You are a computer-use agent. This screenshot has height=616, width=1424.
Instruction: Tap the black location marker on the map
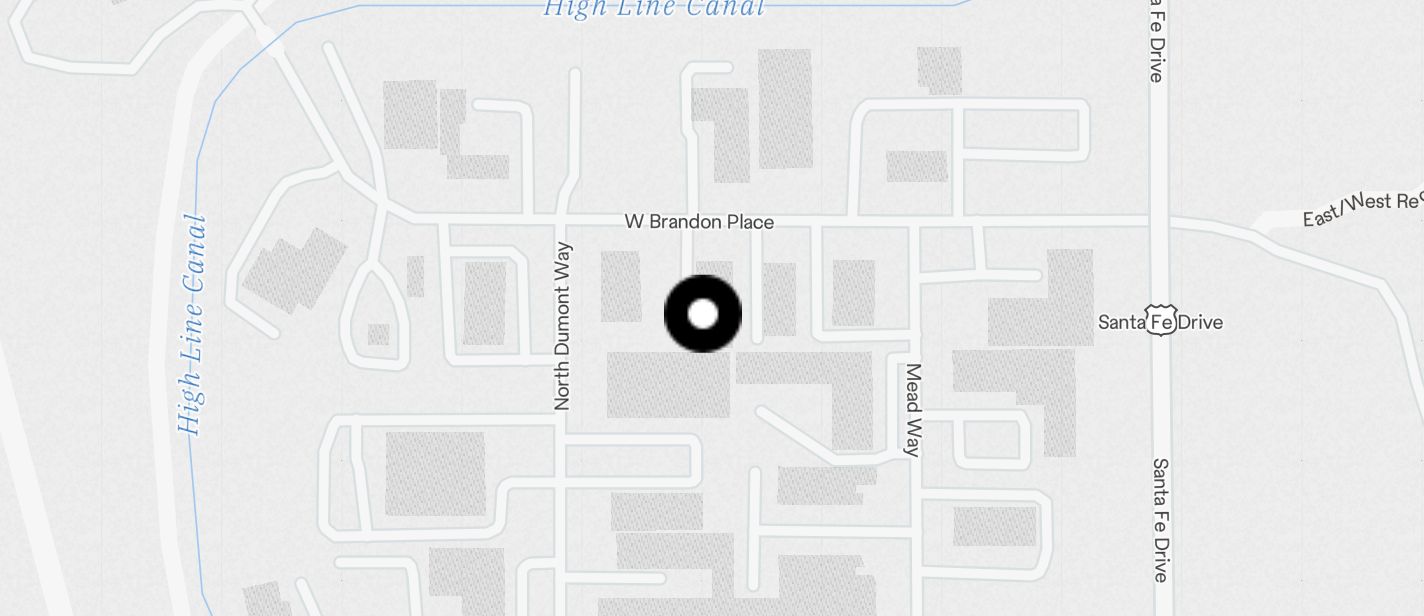pyautogui.click(x=703, y=314)
